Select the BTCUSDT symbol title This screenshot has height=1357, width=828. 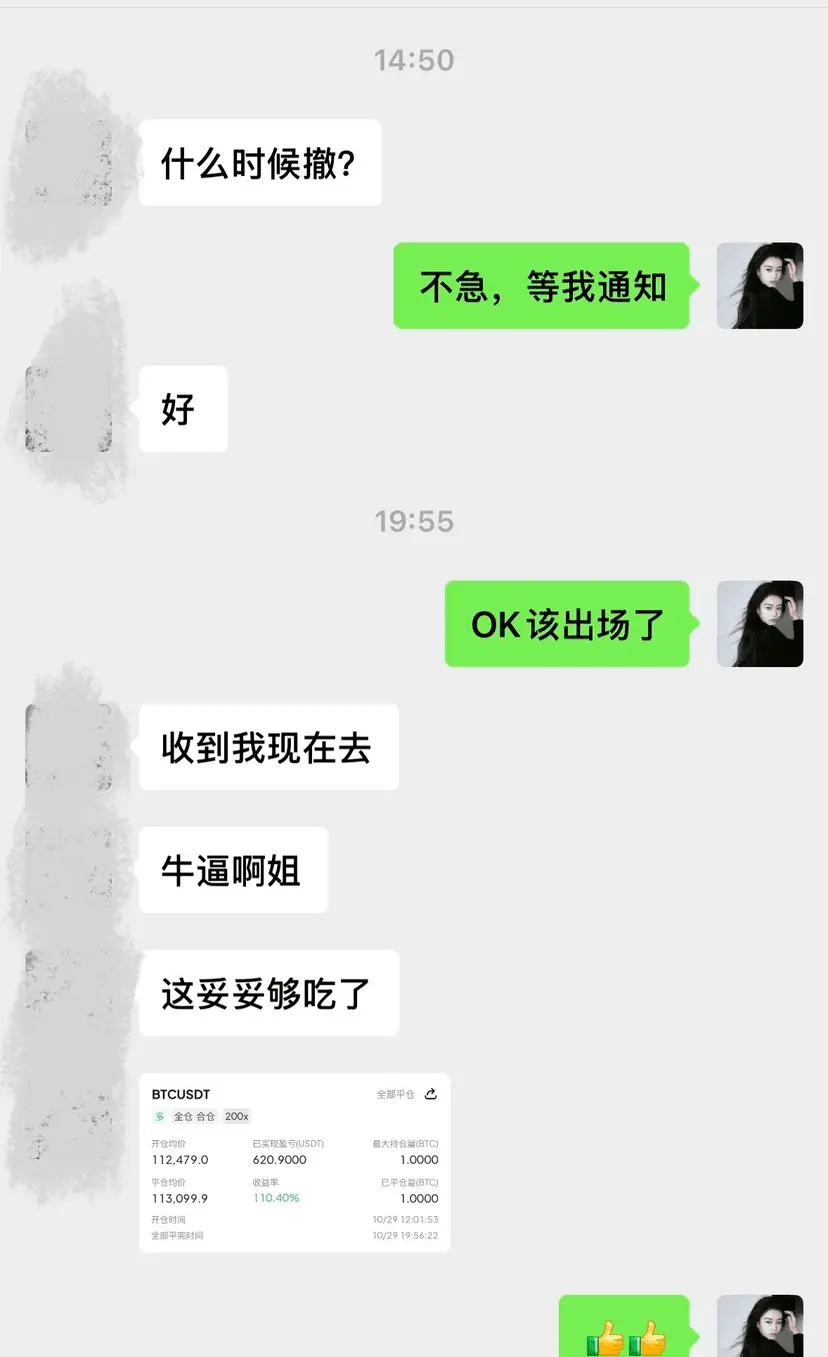[x=181, y=1094]
